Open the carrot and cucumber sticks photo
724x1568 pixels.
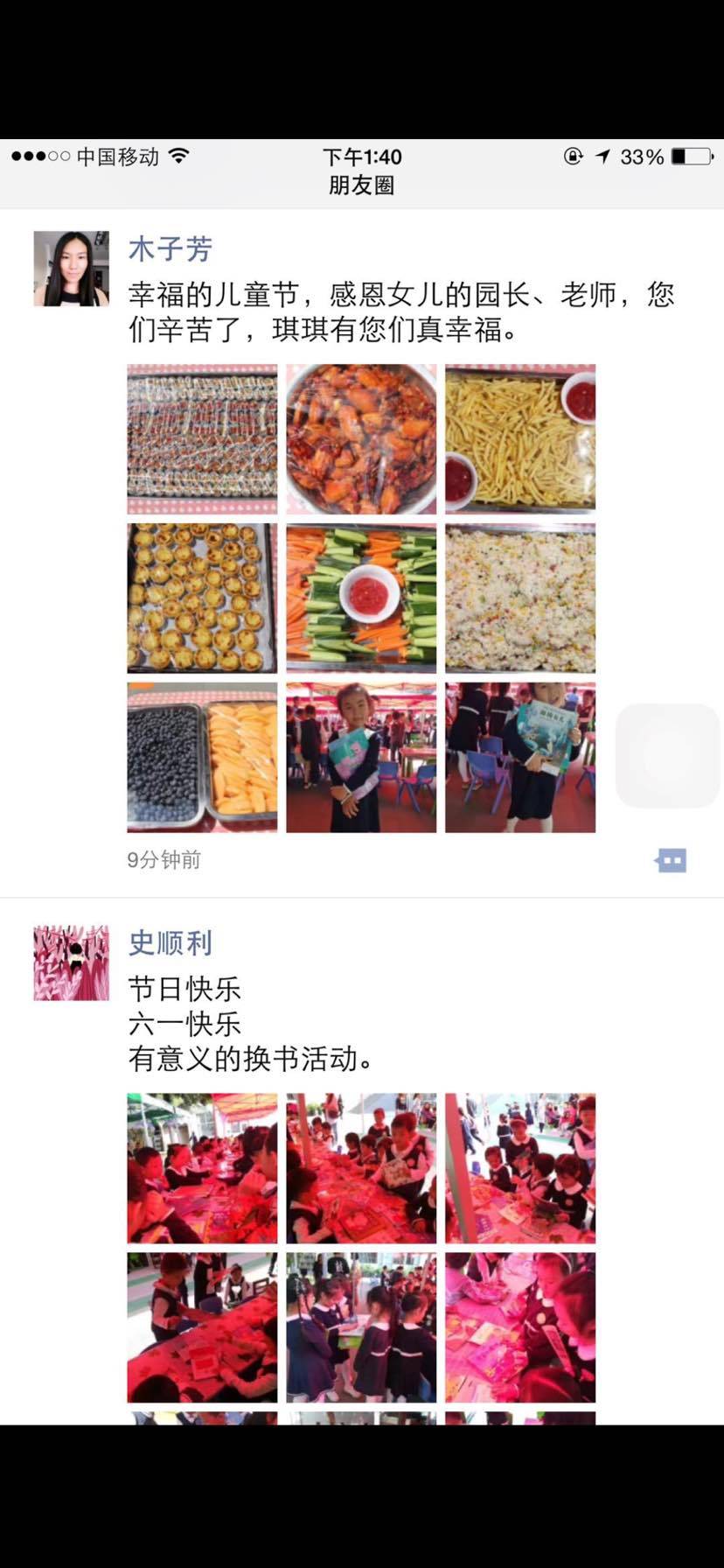(361, 598)
